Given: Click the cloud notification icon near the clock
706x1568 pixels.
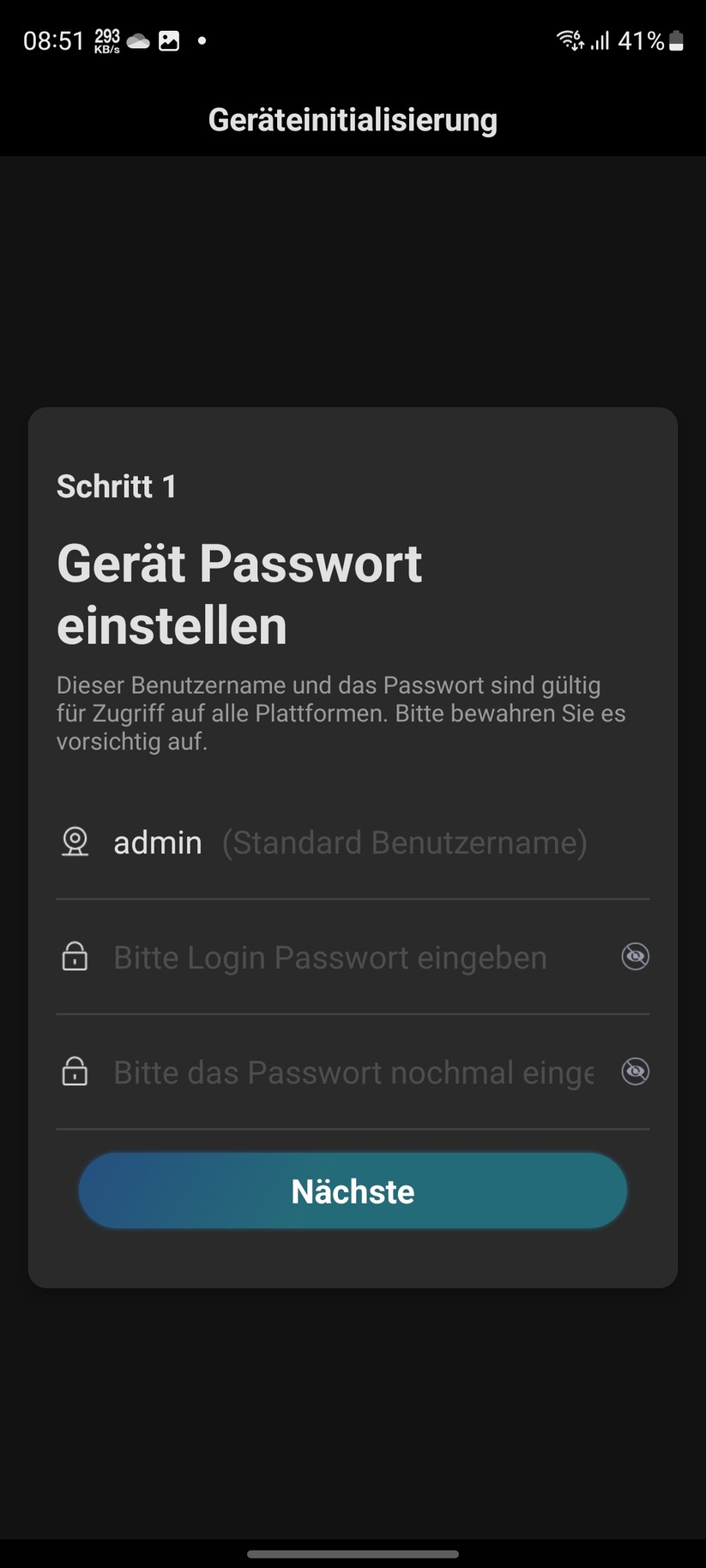Looking at the screenshot, I should [138, 39].
